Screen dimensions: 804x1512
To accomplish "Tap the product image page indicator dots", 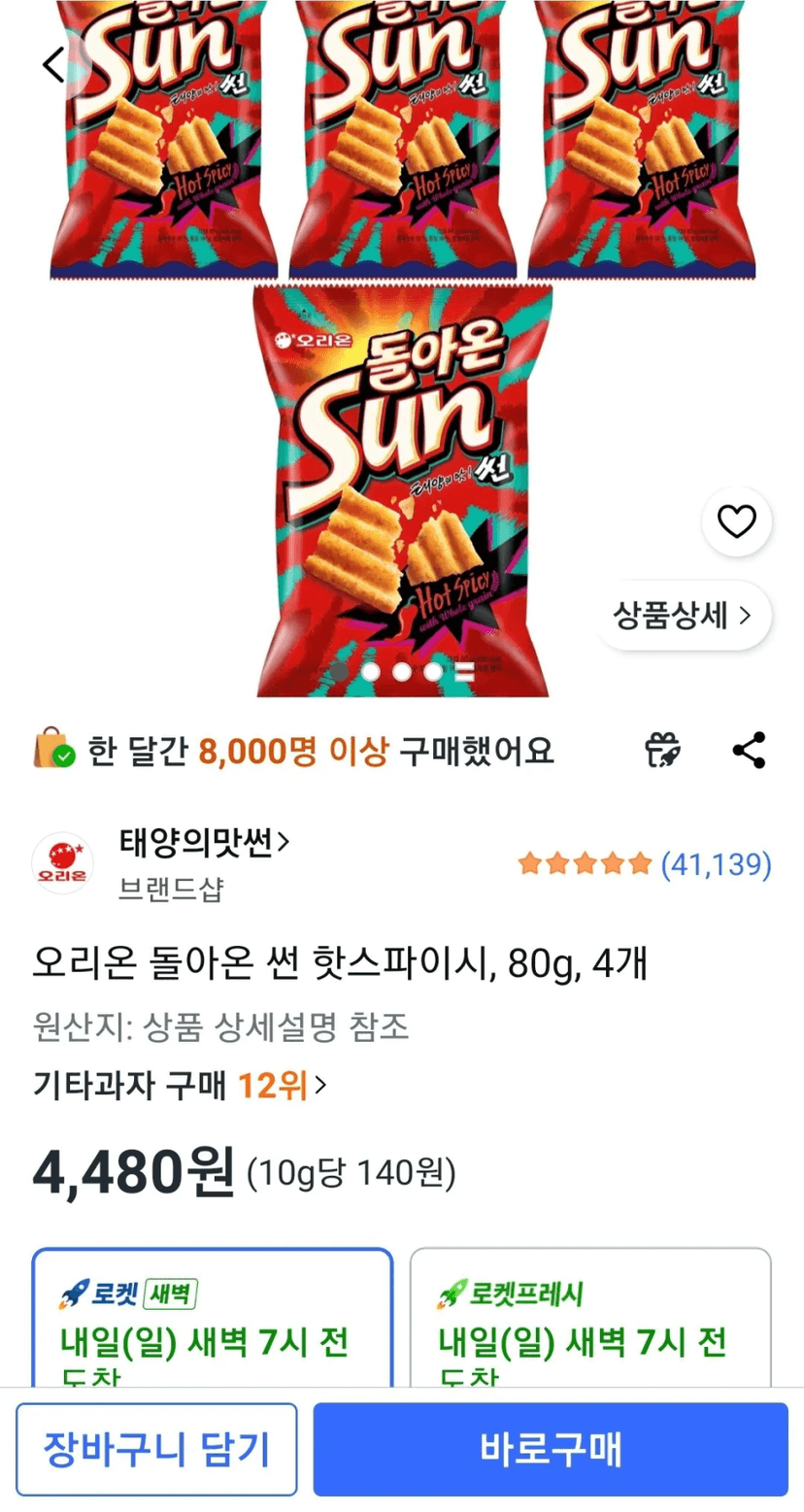I will 401,672.
